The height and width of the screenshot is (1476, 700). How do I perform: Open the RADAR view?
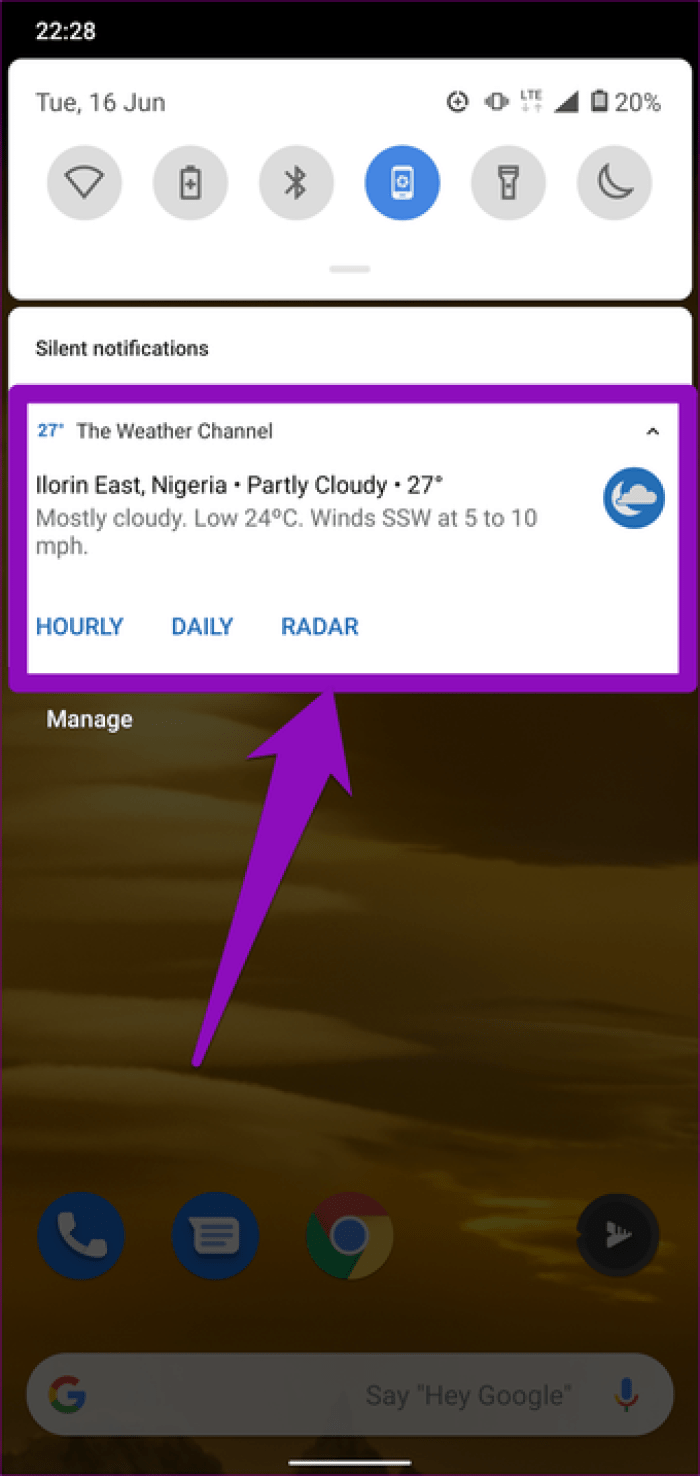point(320,627)
